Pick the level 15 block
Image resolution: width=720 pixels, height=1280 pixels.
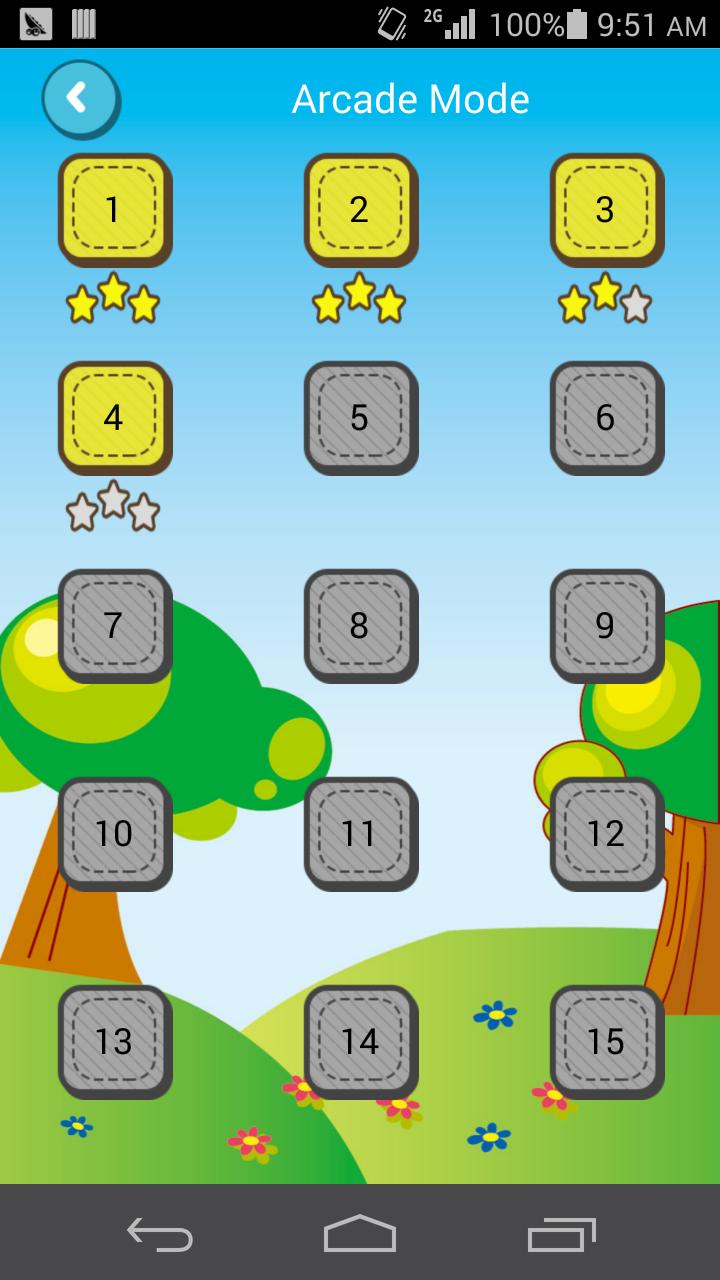click(606, 1042)
